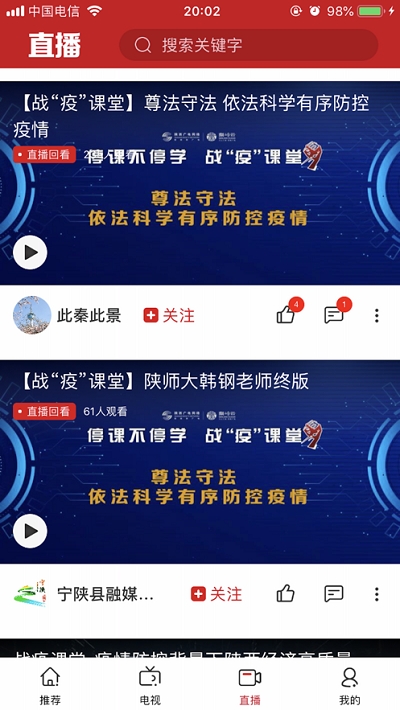Open the 搜索关键字 search box
The width and height of the screenshot is (400, 710).
click(x=248, y=45)
